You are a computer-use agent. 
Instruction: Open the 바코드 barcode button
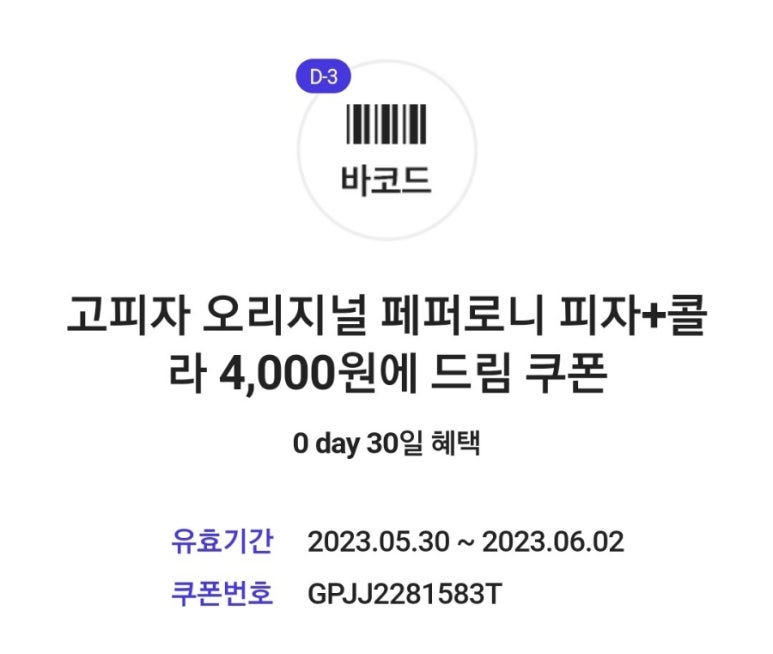click(386, 151)
